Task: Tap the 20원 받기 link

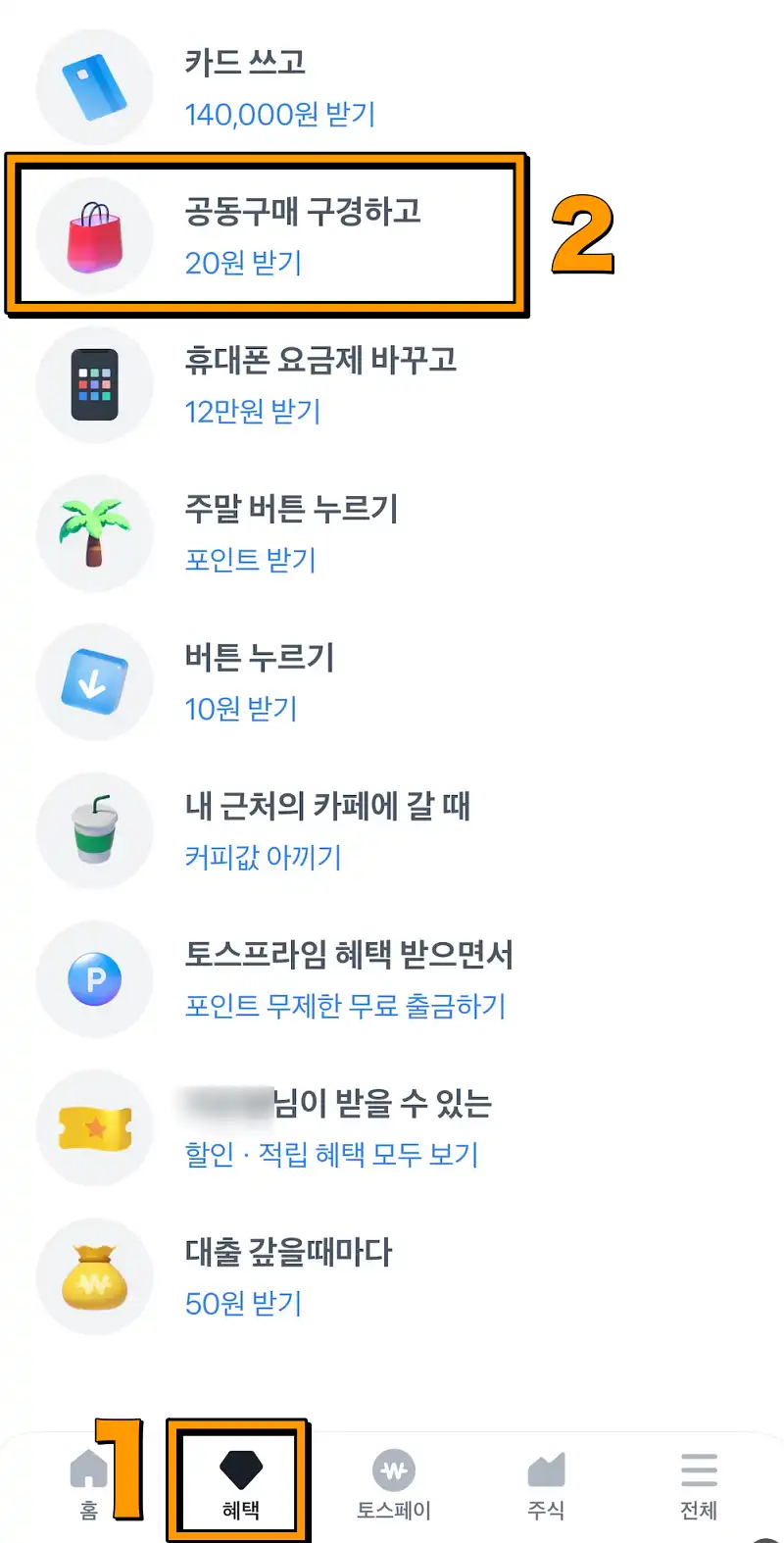Action: click(x=243, y=263)
